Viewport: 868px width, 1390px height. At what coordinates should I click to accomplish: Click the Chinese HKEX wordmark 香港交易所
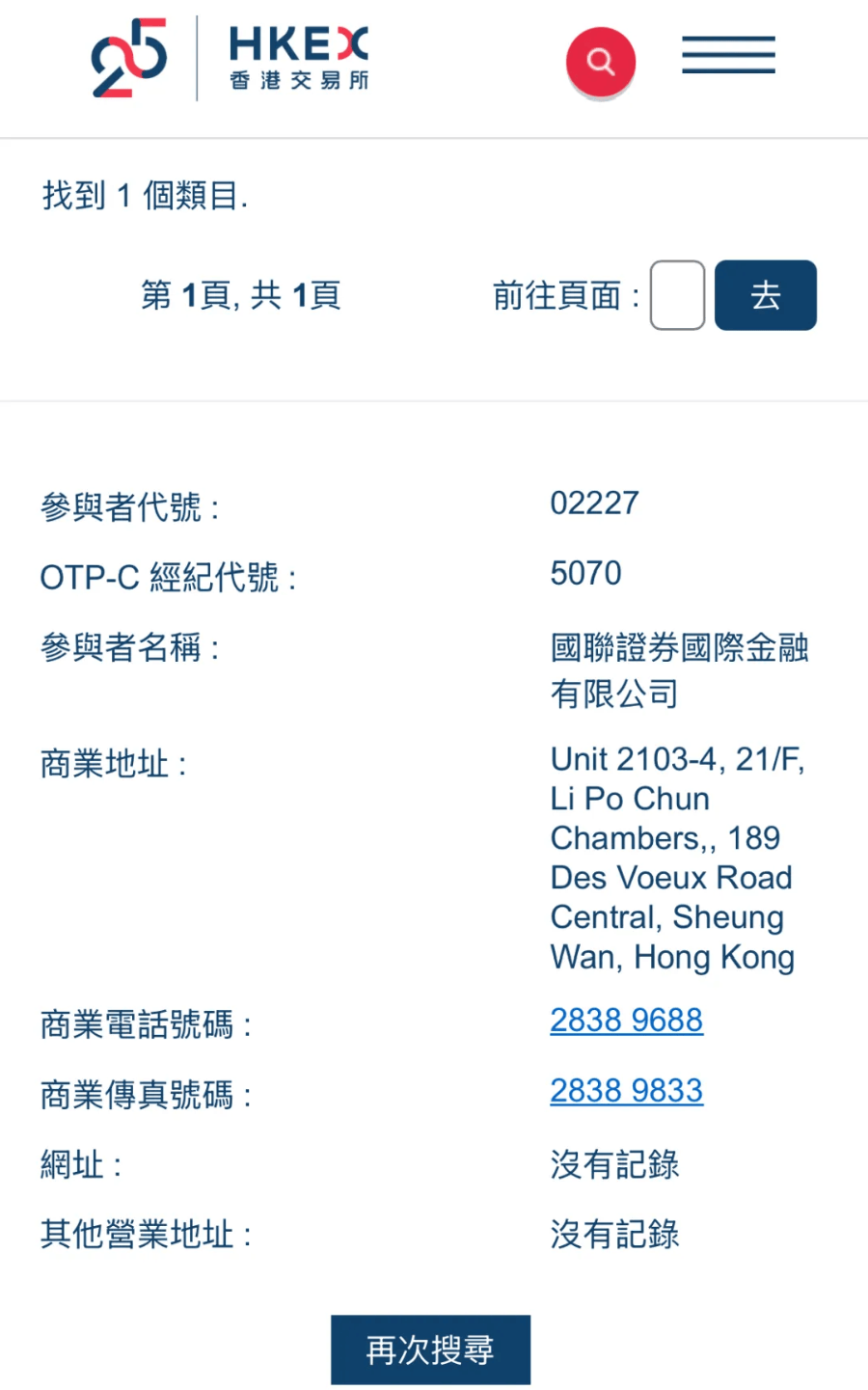tap(299, 79)
